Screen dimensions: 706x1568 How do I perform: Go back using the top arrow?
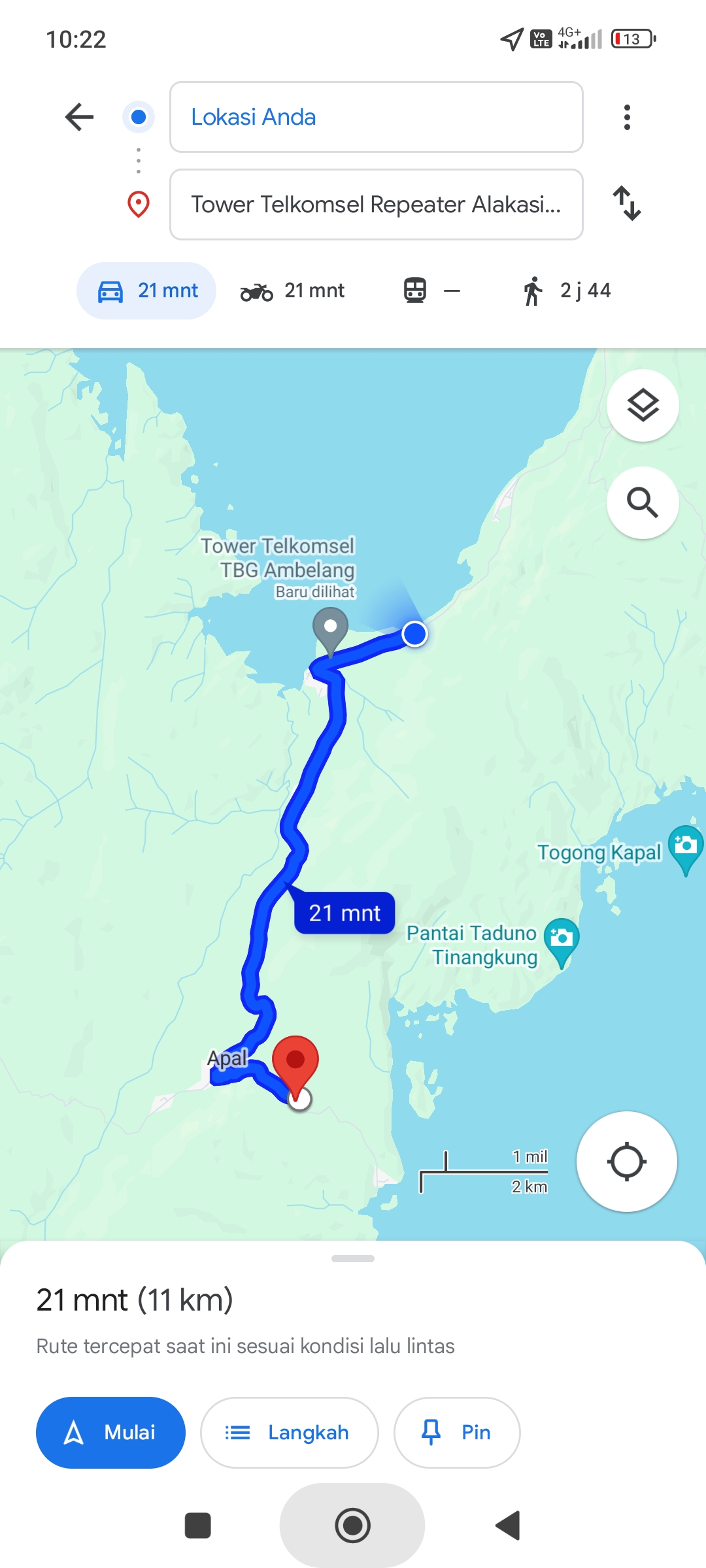[x=80, y=117]
